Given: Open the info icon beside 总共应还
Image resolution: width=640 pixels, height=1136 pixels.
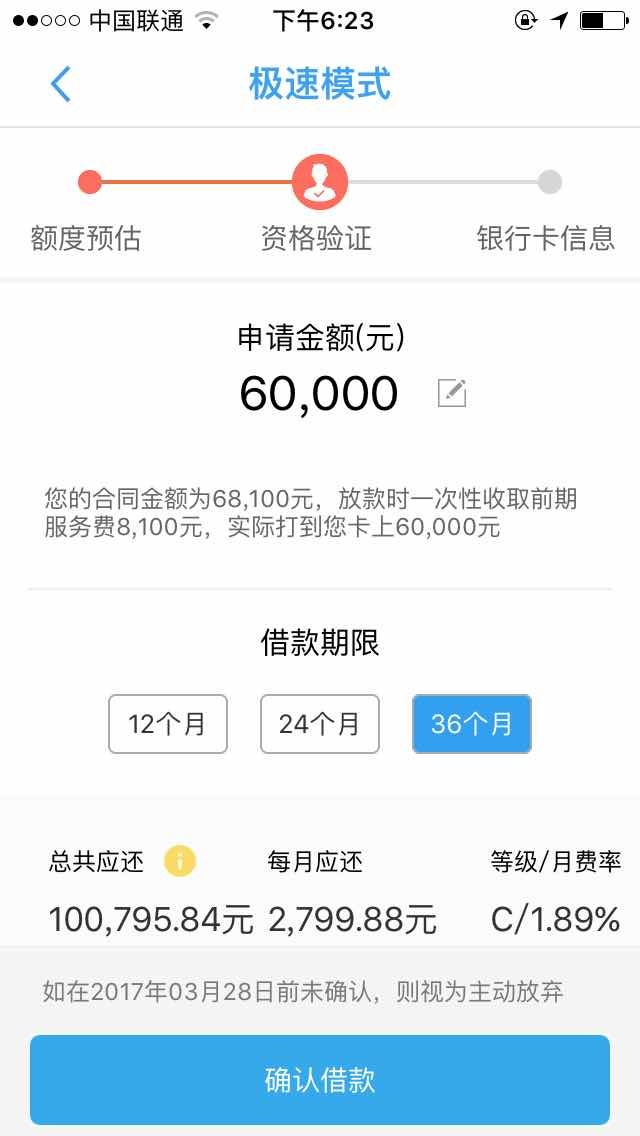Looking at the screenshot, I should tap(180, 861).
